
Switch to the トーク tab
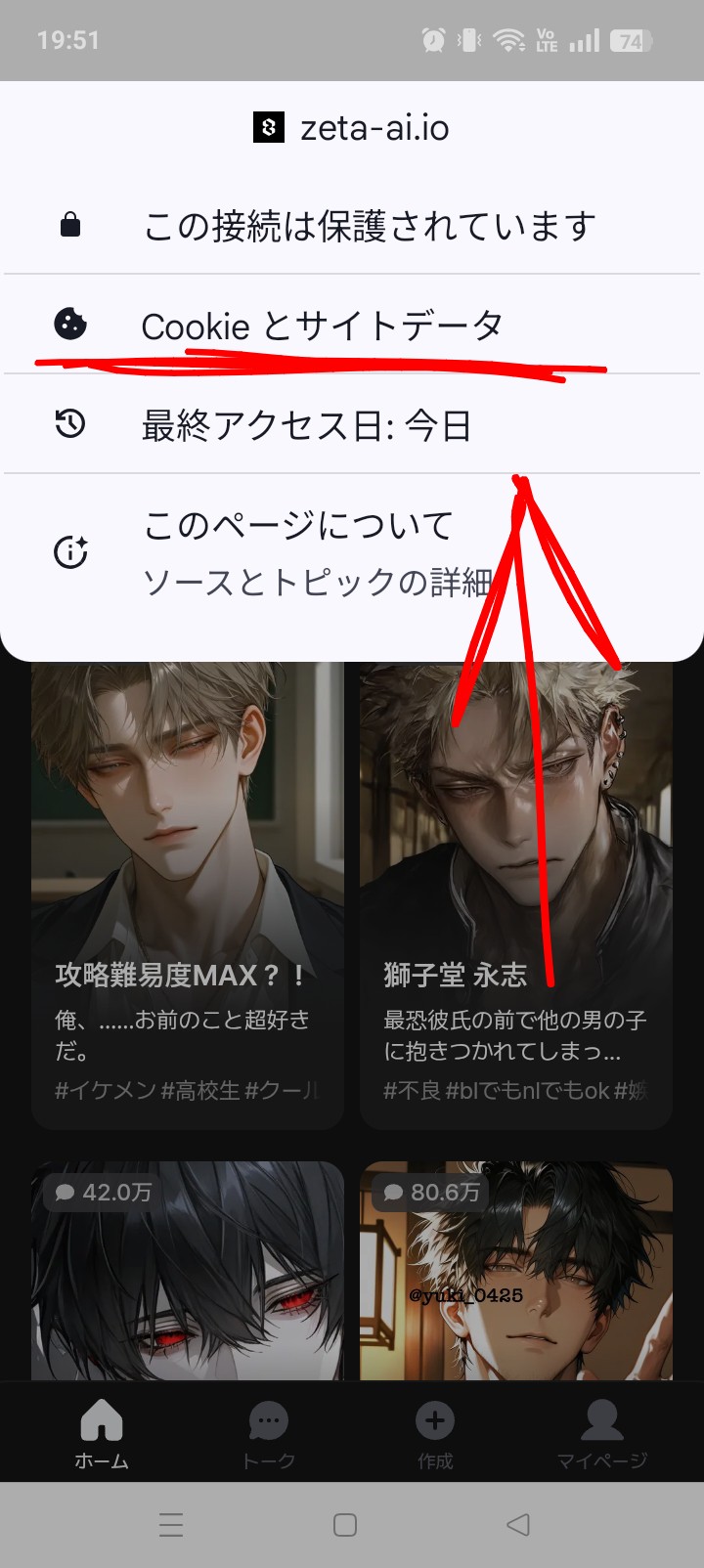(x=269, y=1433)
